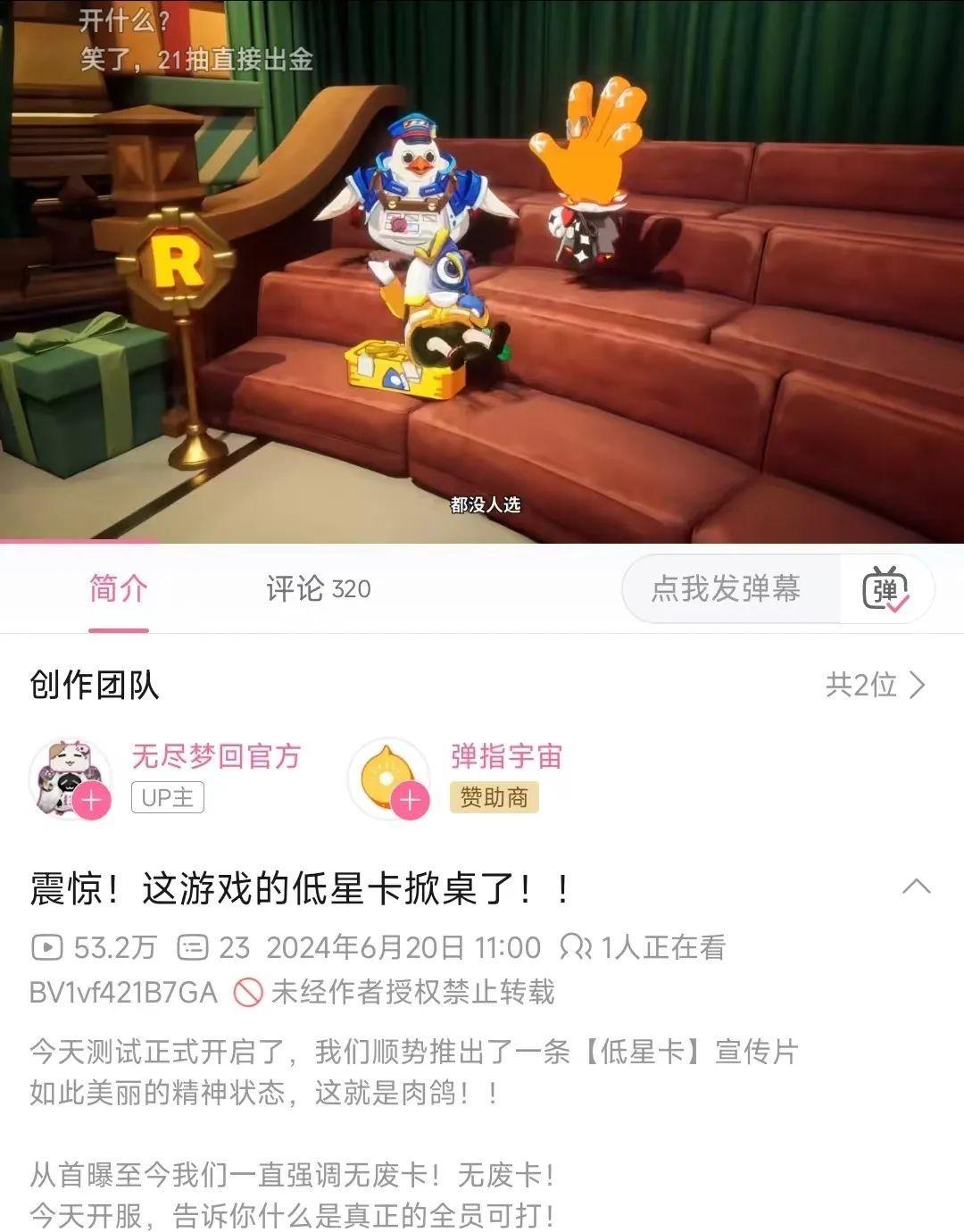Follow sponsor 弹指宇宙 with the plus button
The height and width of the screenshot is (1232, 964).
point(410,800)
